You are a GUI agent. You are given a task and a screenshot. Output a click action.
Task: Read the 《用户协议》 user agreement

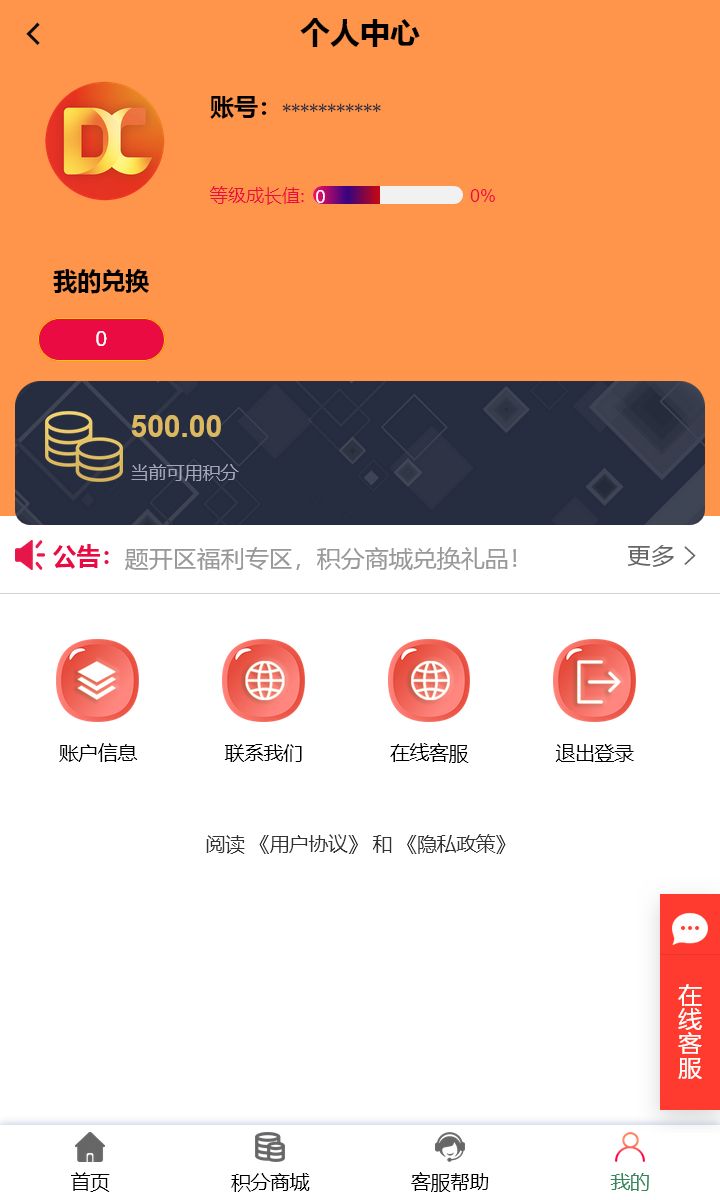[x=309, y=844]
